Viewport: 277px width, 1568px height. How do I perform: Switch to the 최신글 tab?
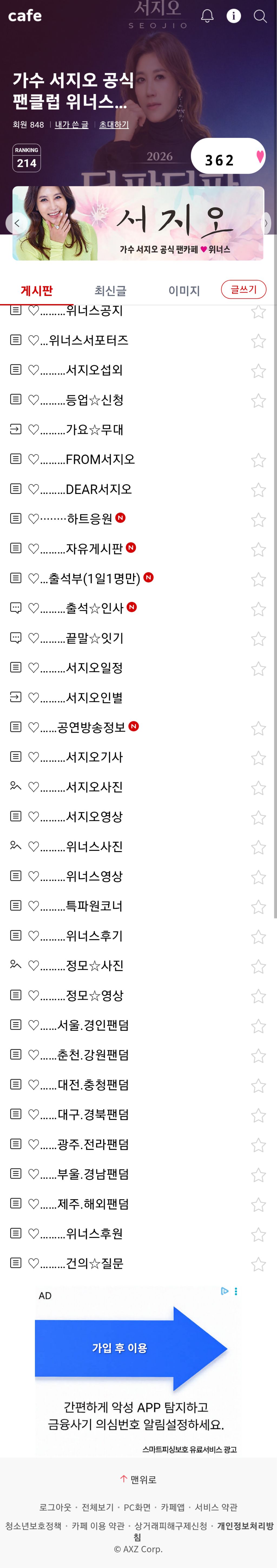click(x=110, y=291)
